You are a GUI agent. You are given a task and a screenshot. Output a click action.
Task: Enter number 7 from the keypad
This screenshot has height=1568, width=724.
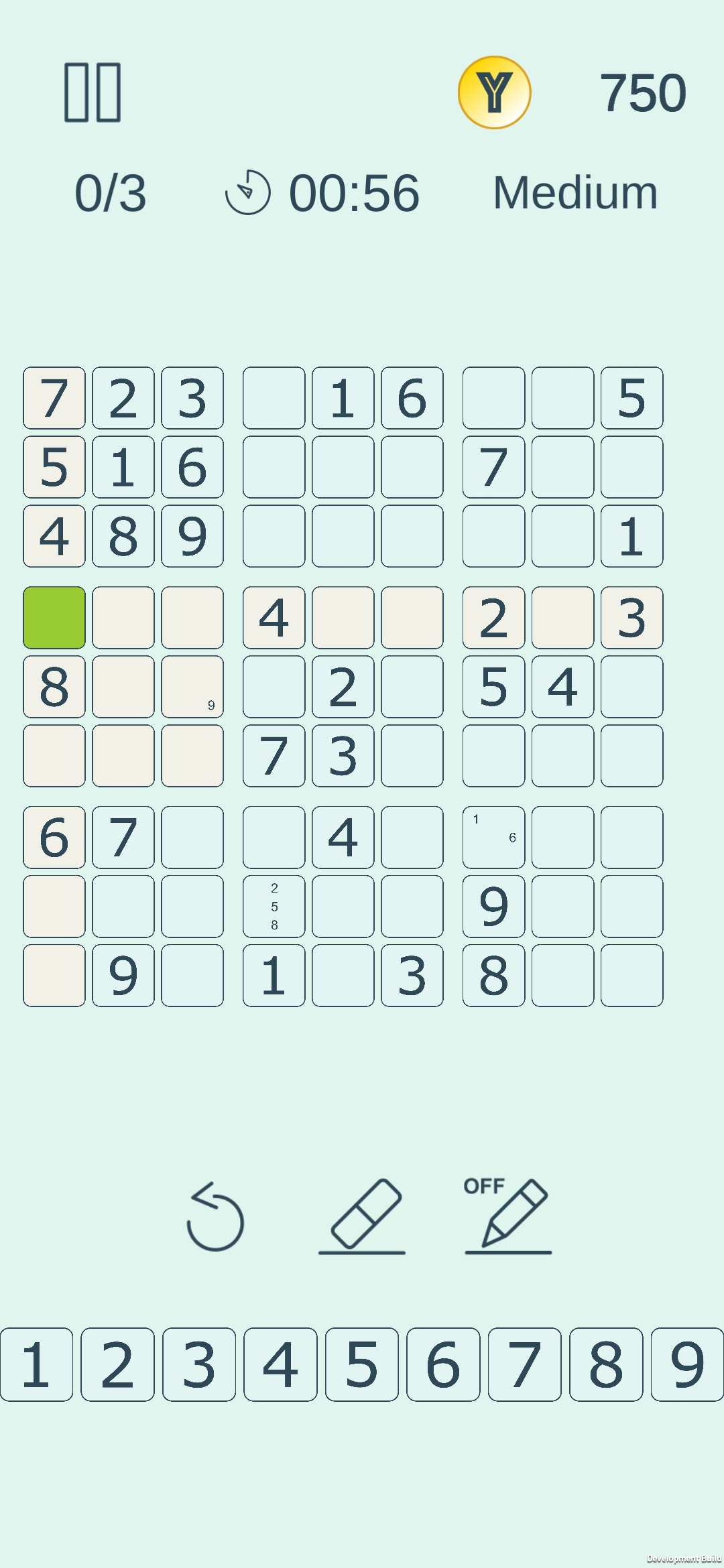pyautogui.click(x=525, y=1364)
